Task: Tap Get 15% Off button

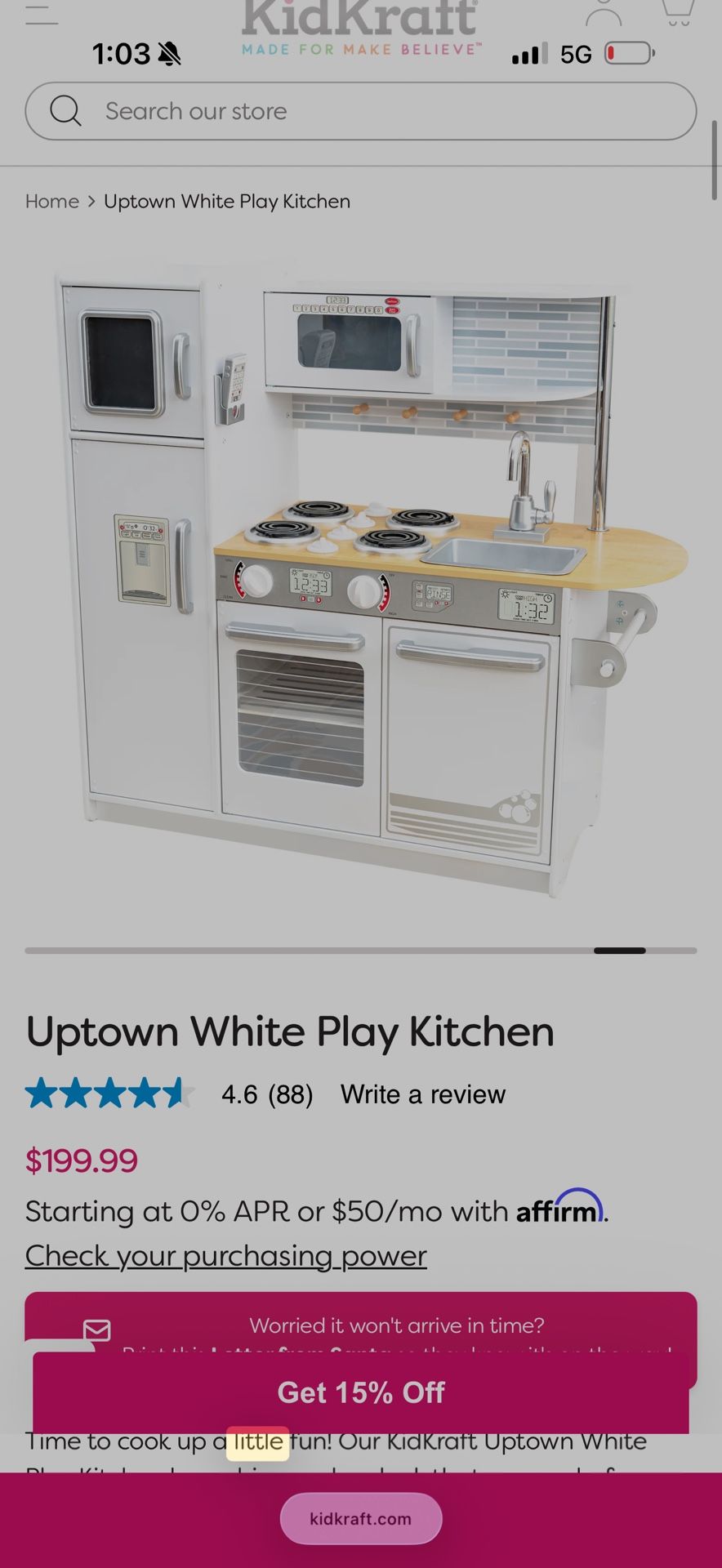Action: tap(361, 1392)
